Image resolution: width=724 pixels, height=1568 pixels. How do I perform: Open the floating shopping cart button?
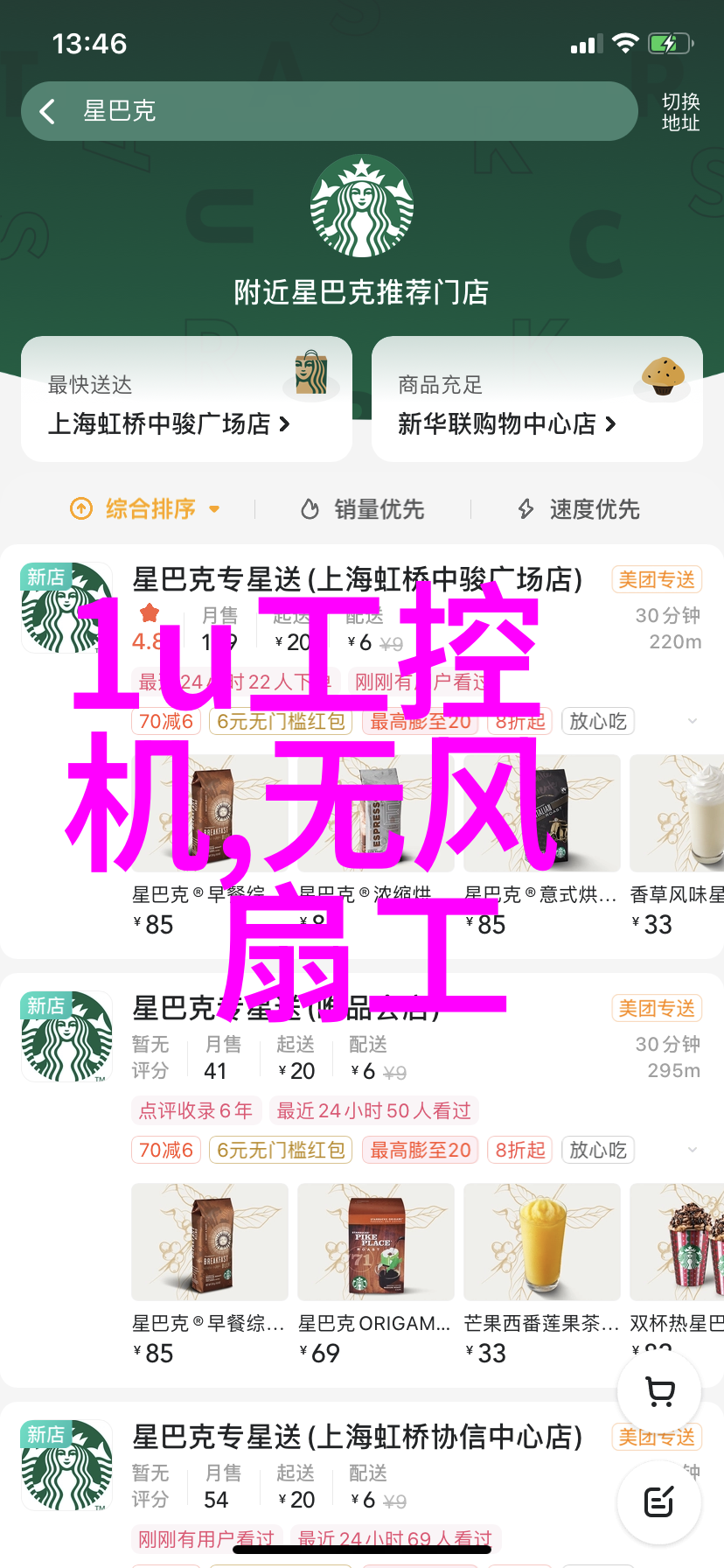659,1391
